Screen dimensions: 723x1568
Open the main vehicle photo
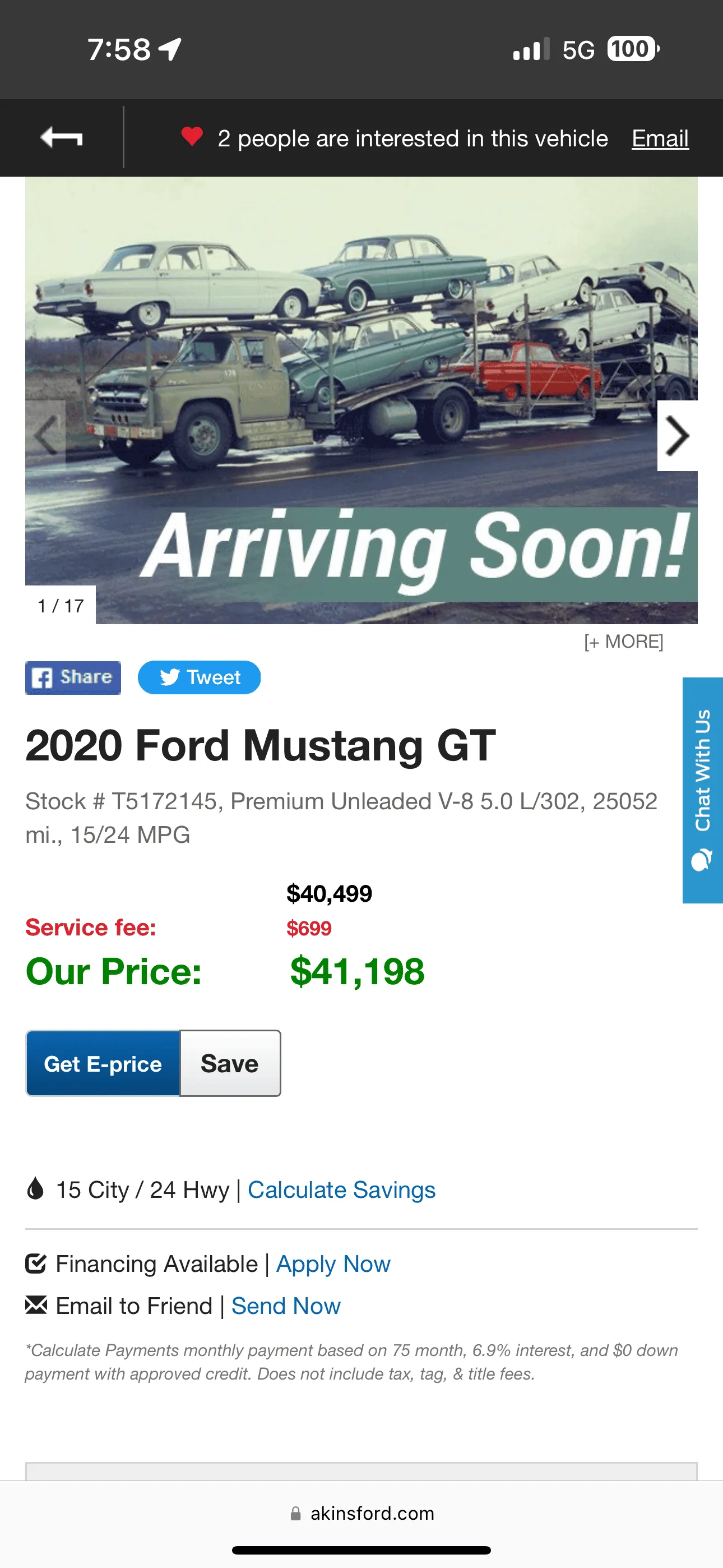[x=361, y=400]
